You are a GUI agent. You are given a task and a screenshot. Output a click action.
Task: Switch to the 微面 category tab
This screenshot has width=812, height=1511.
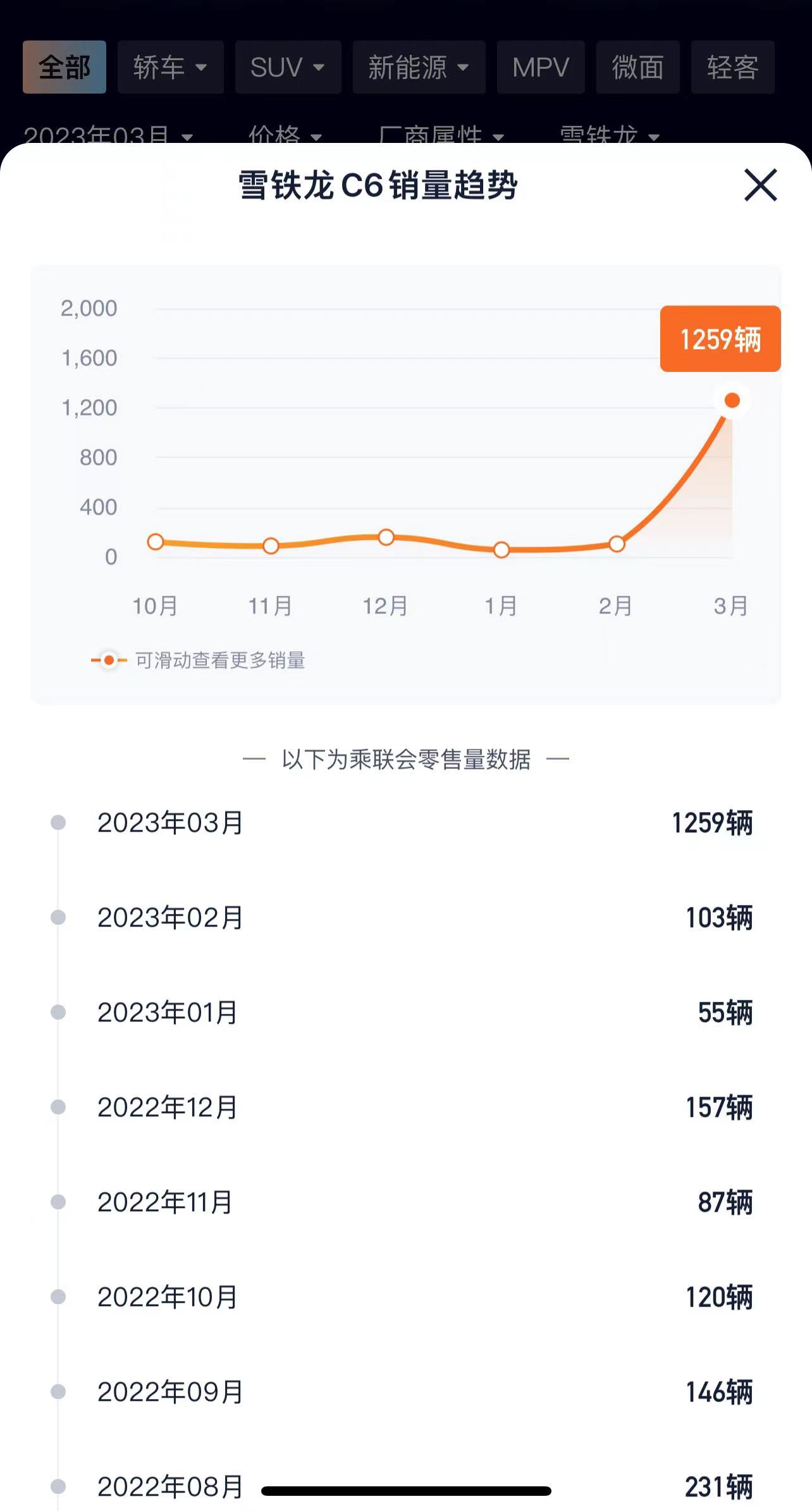click(x=637, y=68)
